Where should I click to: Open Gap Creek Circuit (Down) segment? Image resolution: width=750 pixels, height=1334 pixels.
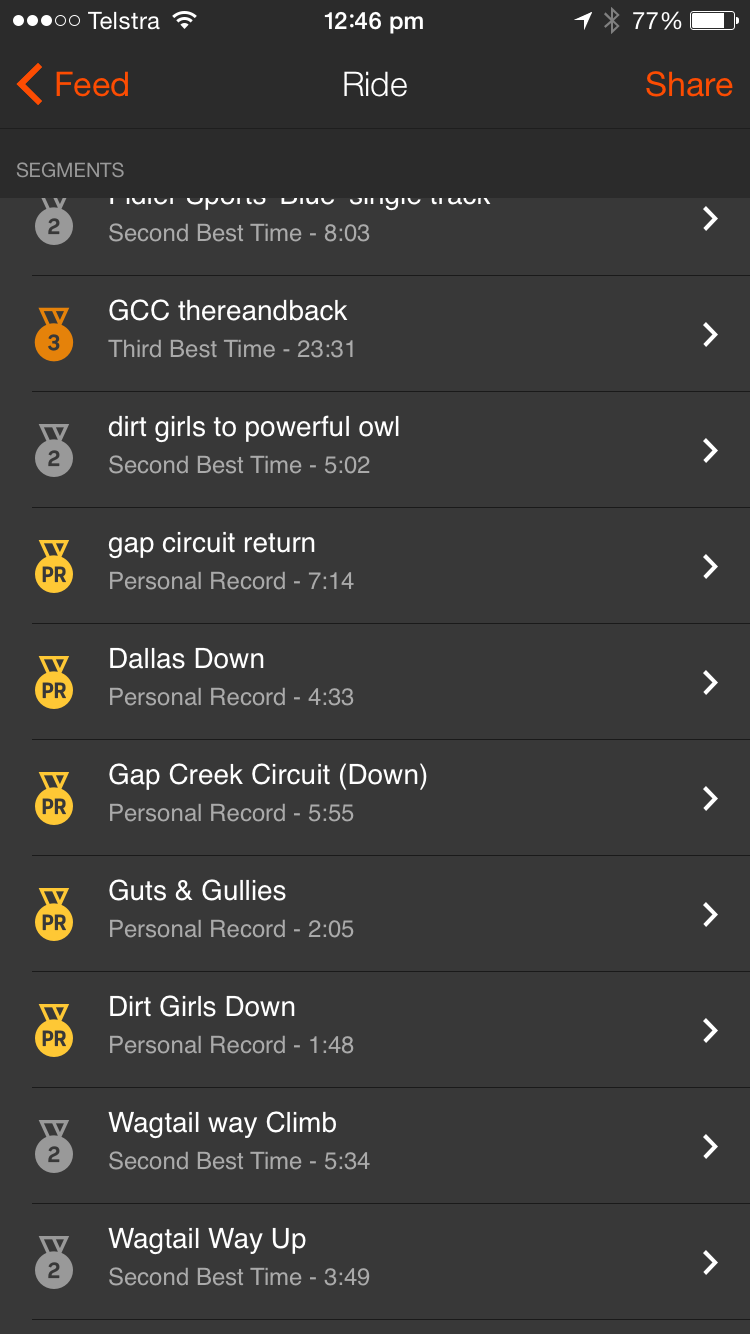(x=375, y=798)
